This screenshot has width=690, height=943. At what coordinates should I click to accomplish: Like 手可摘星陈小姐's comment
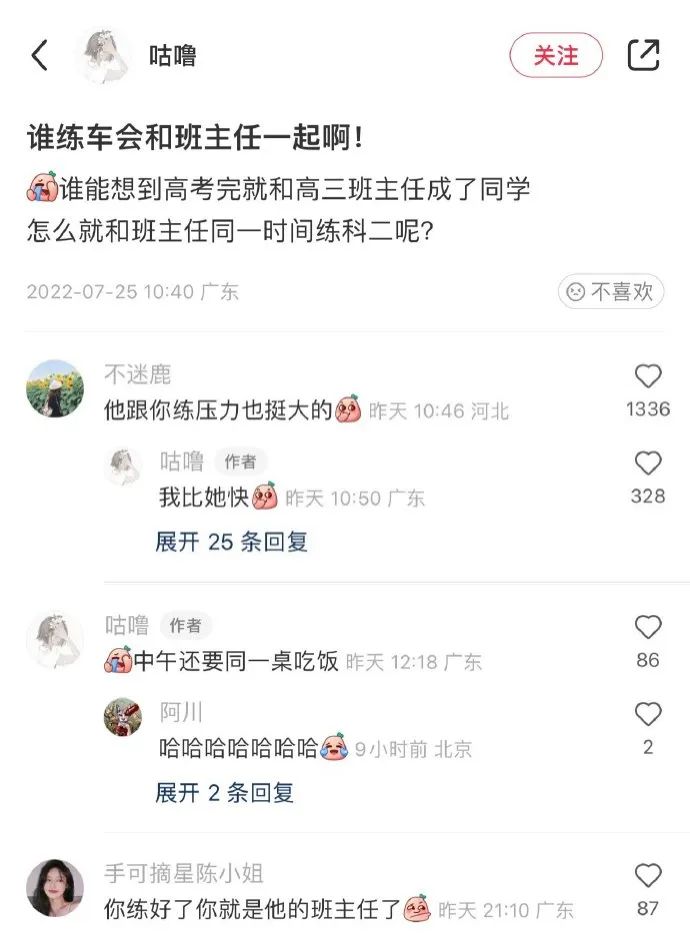[648, 876]
